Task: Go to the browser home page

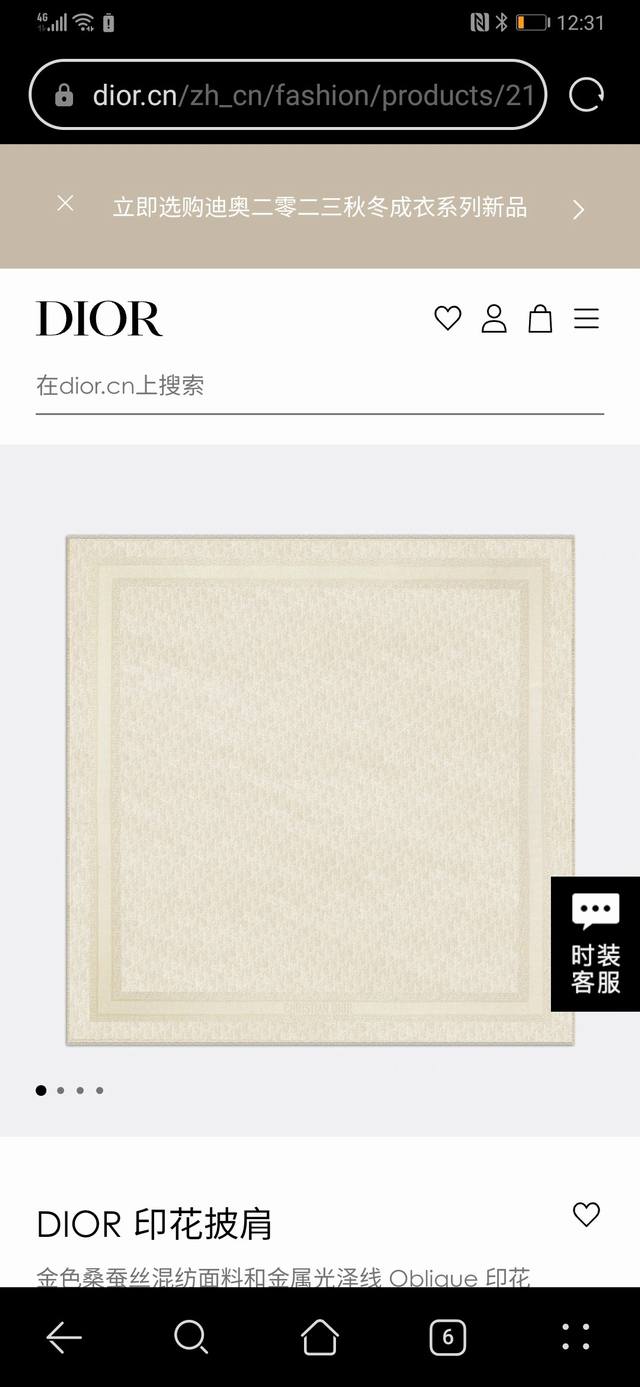Action: pyautogui.click(x=320, y=1337)
